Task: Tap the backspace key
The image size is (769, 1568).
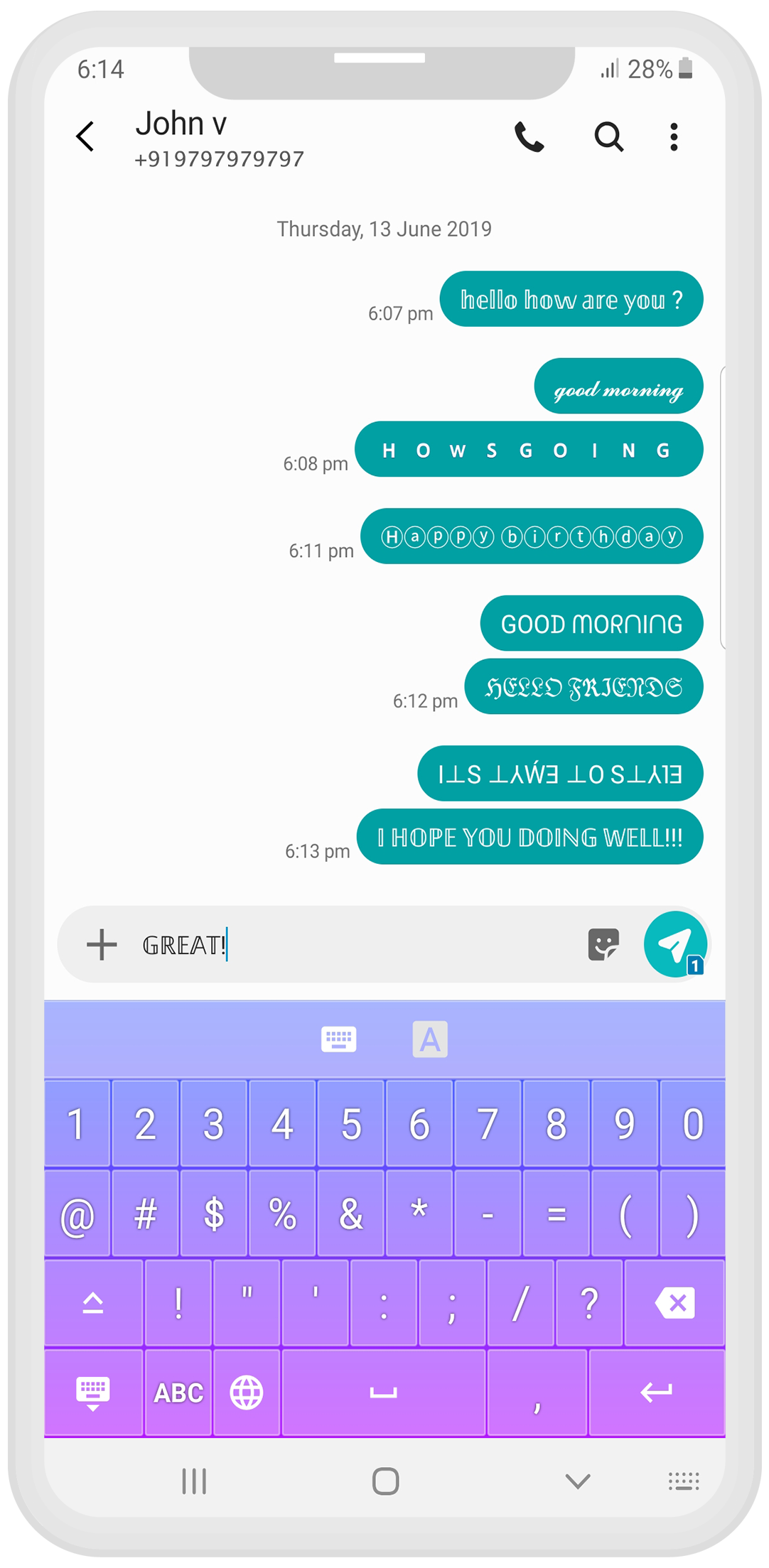Action: click(674, 1303)
